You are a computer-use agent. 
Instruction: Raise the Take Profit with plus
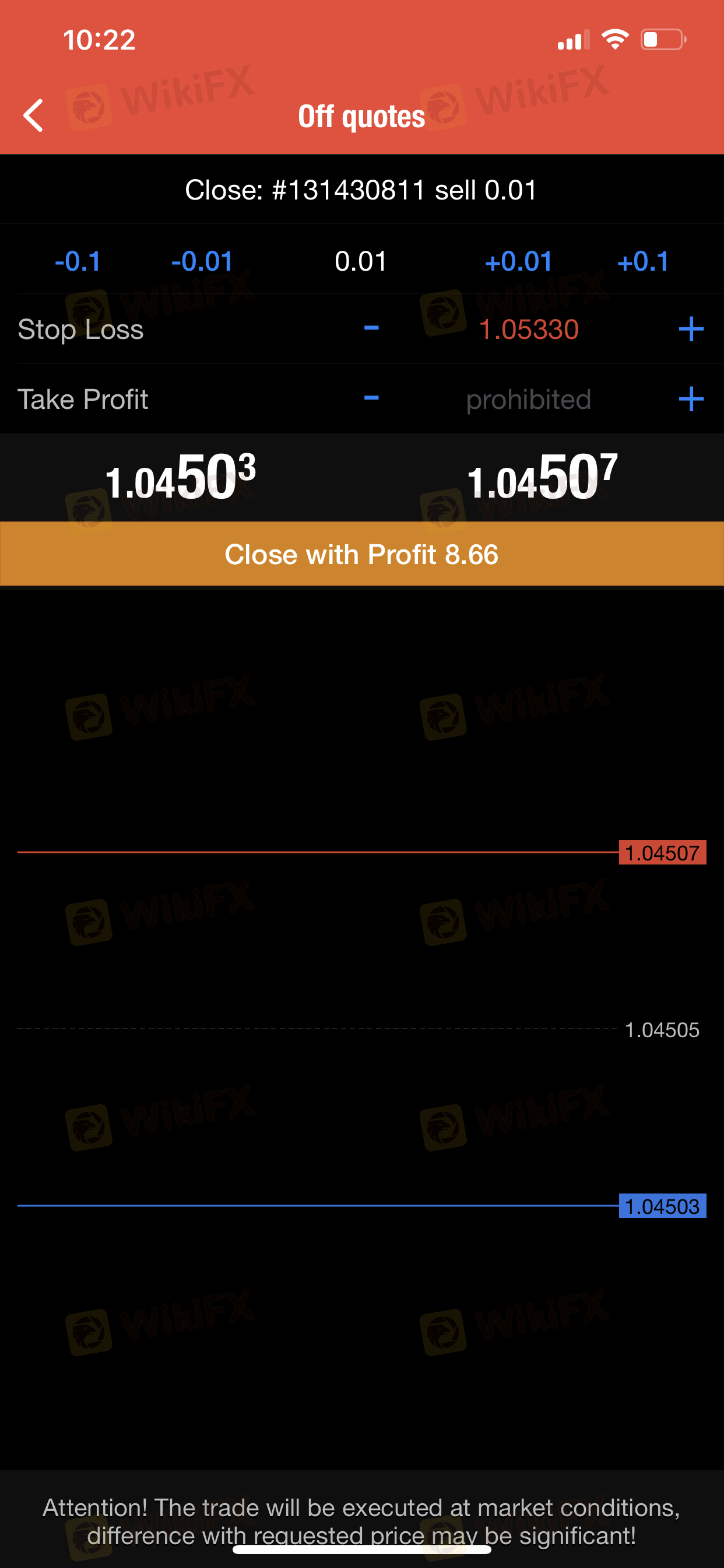pos(691,400)
